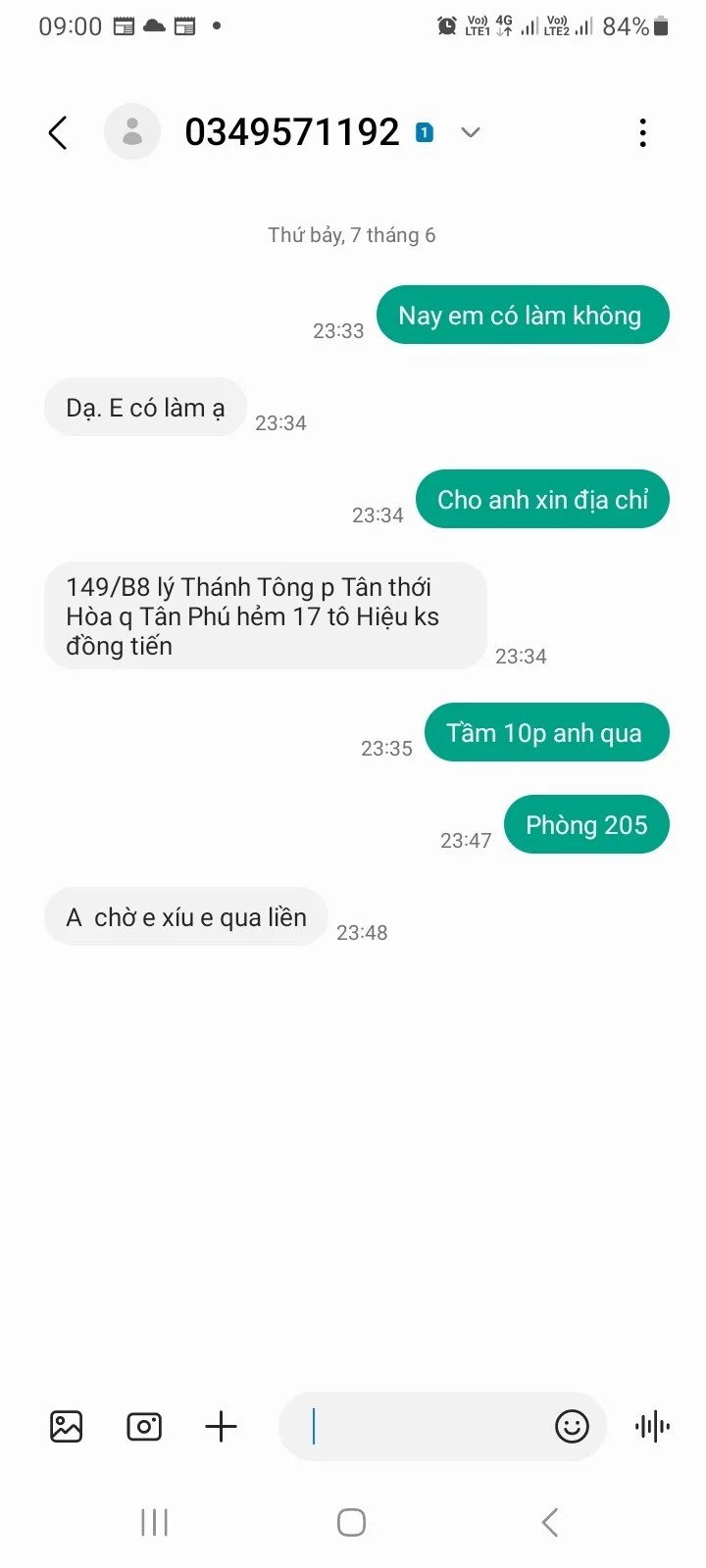Attach a picture from the gallery
The image size is (706, 1568).
(x=66, y=1426)
